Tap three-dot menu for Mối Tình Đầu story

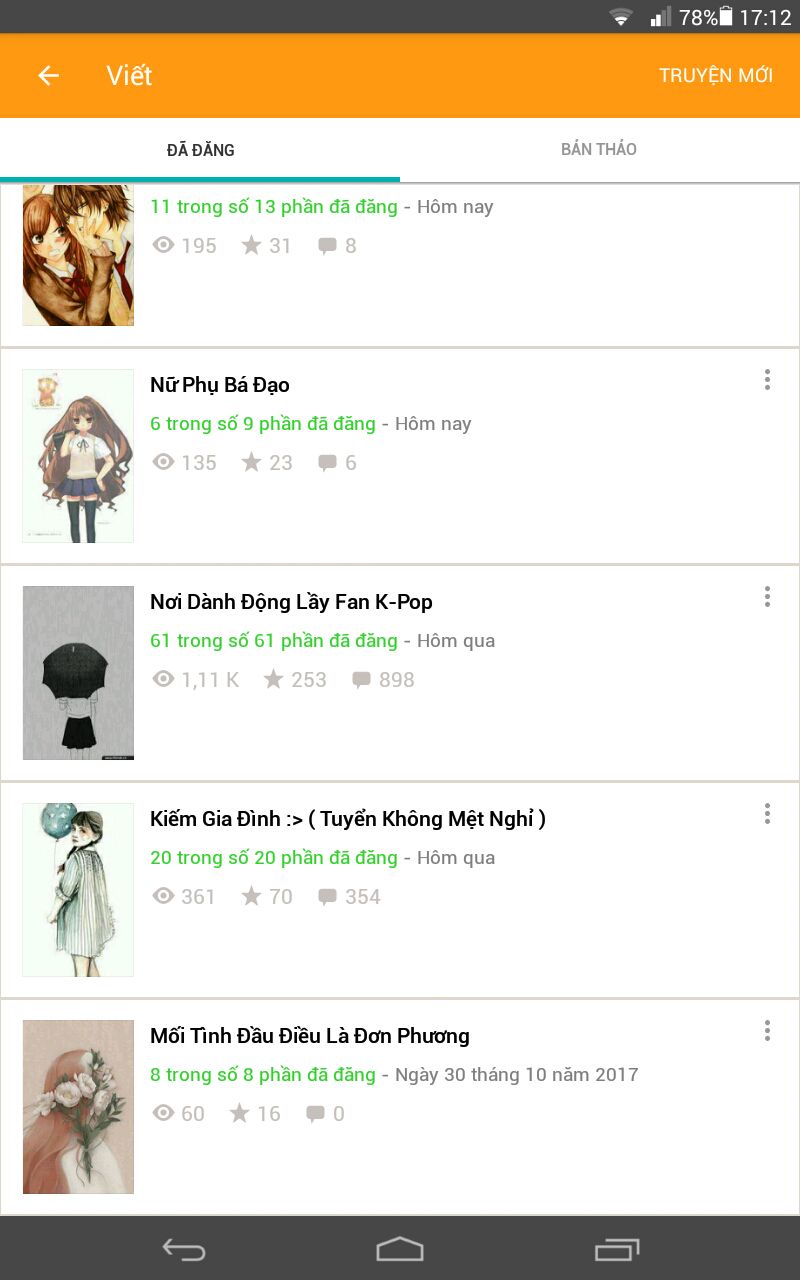(767, 1031)
